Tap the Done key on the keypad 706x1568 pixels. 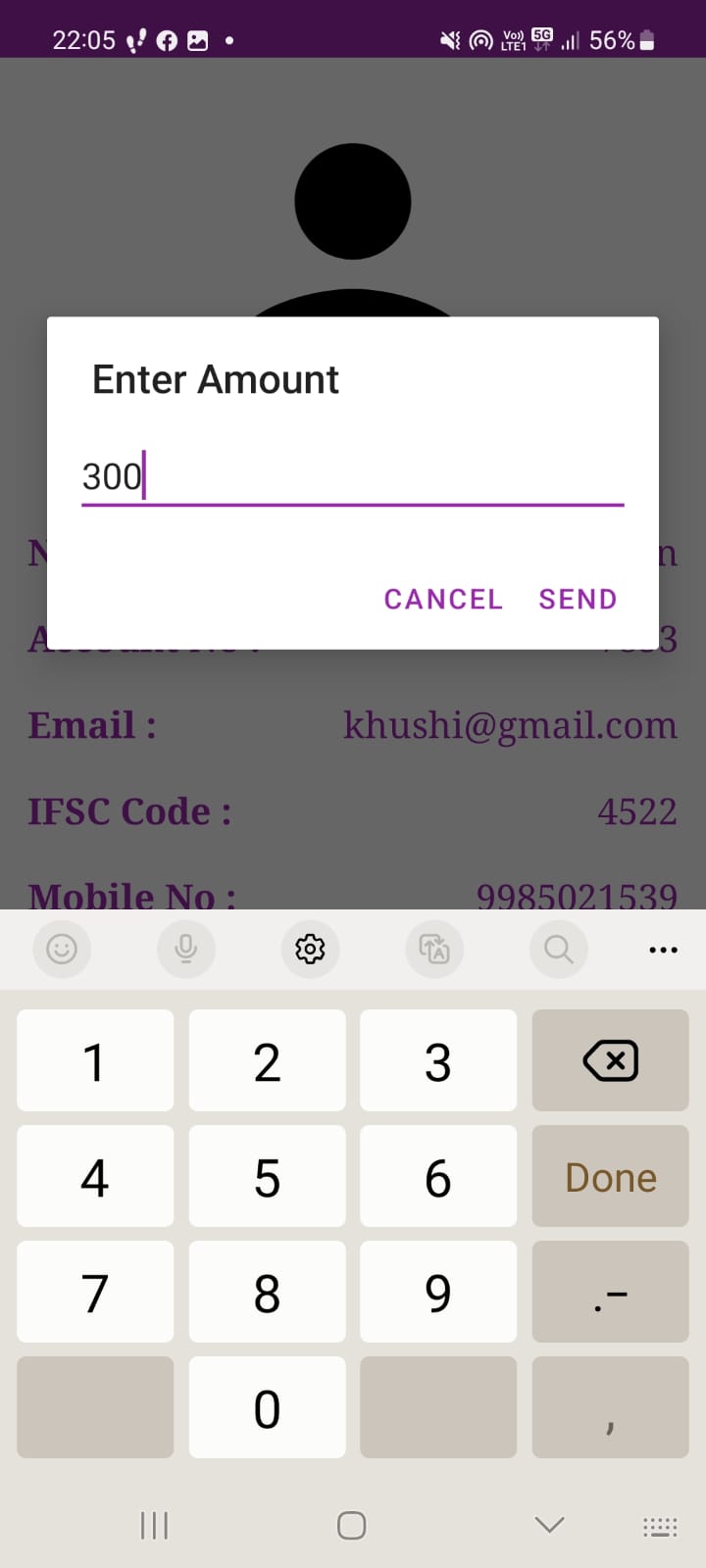[609, 1176]
